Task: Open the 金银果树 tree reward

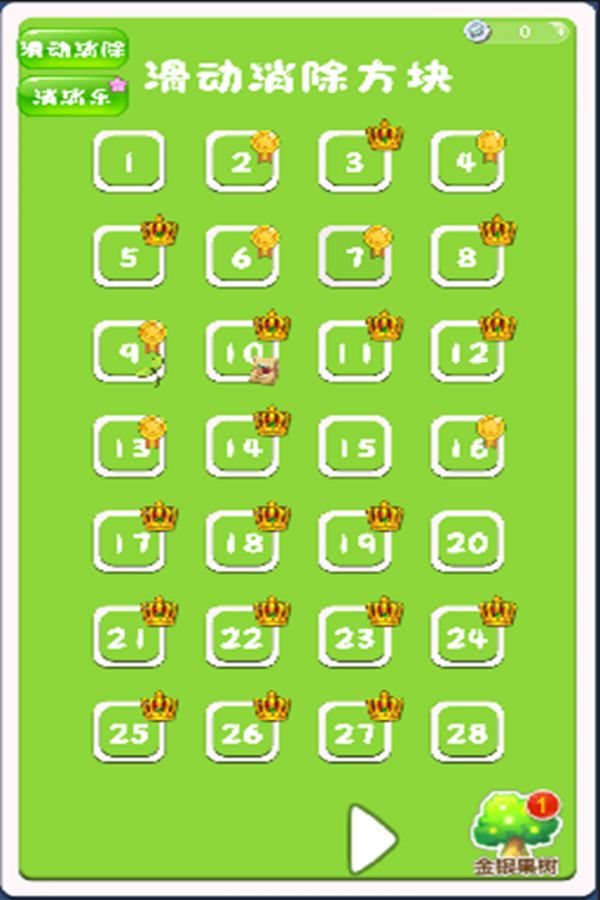Action: [515, 832]
